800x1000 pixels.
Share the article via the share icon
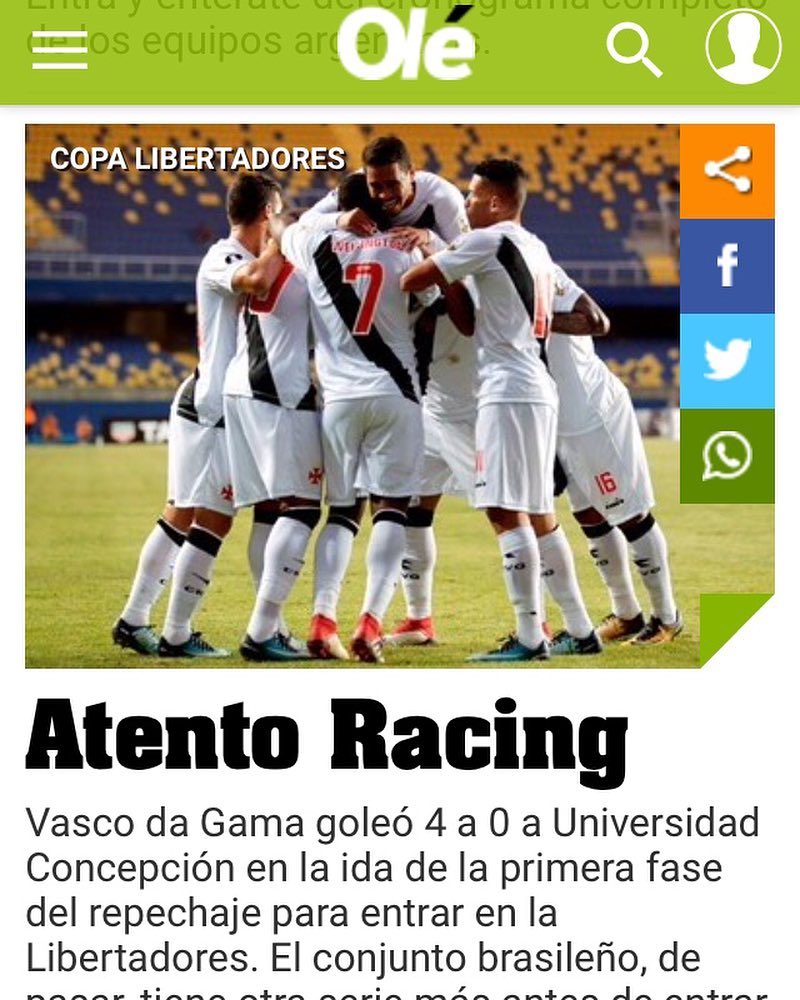tap(727, 170)
